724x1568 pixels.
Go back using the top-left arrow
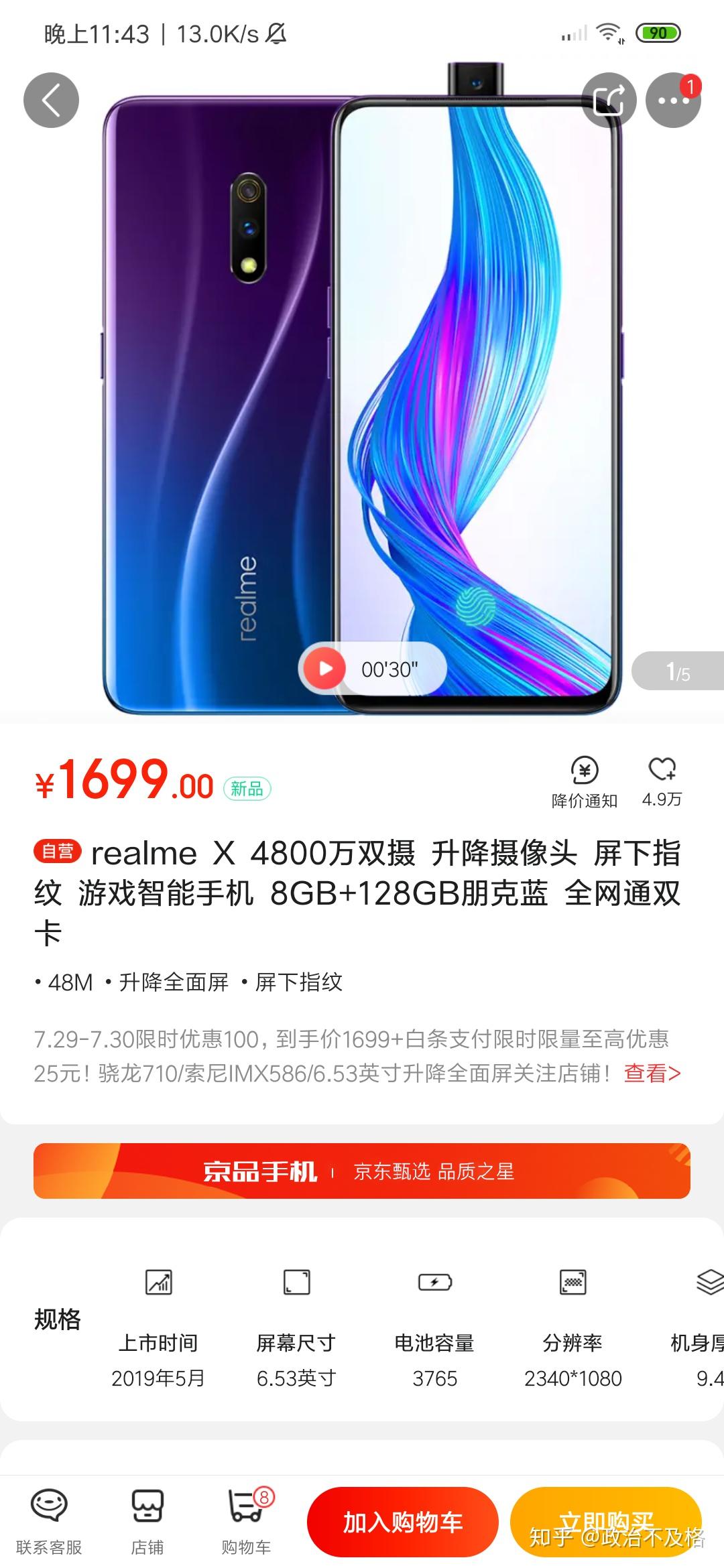click(51, 100)
